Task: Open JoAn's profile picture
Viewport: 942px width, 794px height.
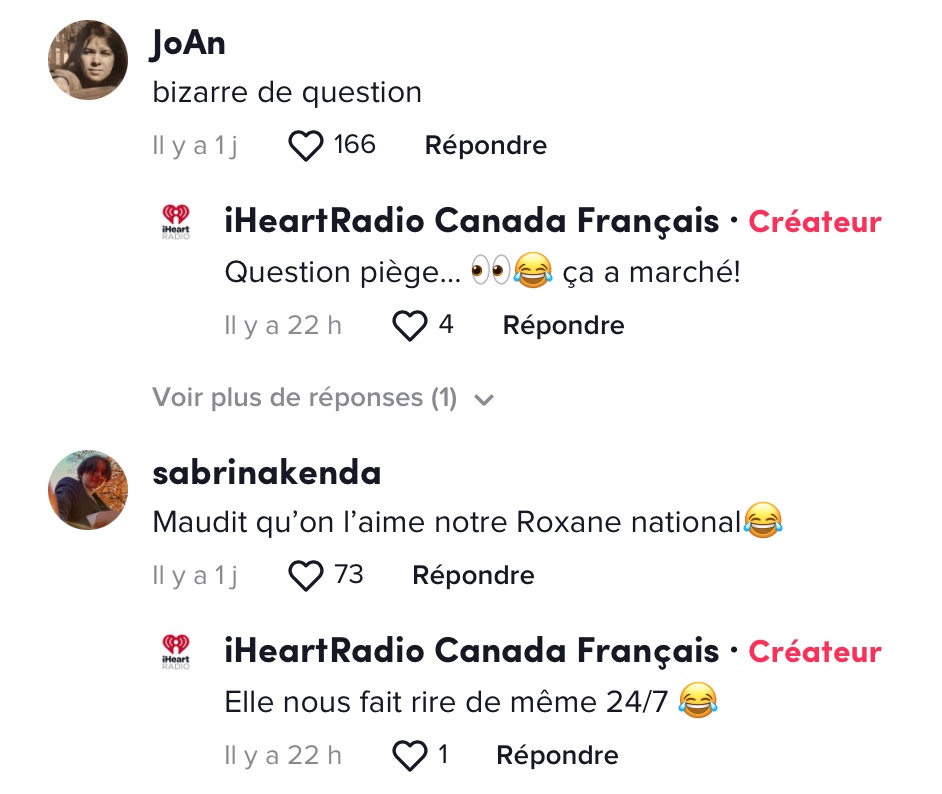Action: click(x=88, y=60)
